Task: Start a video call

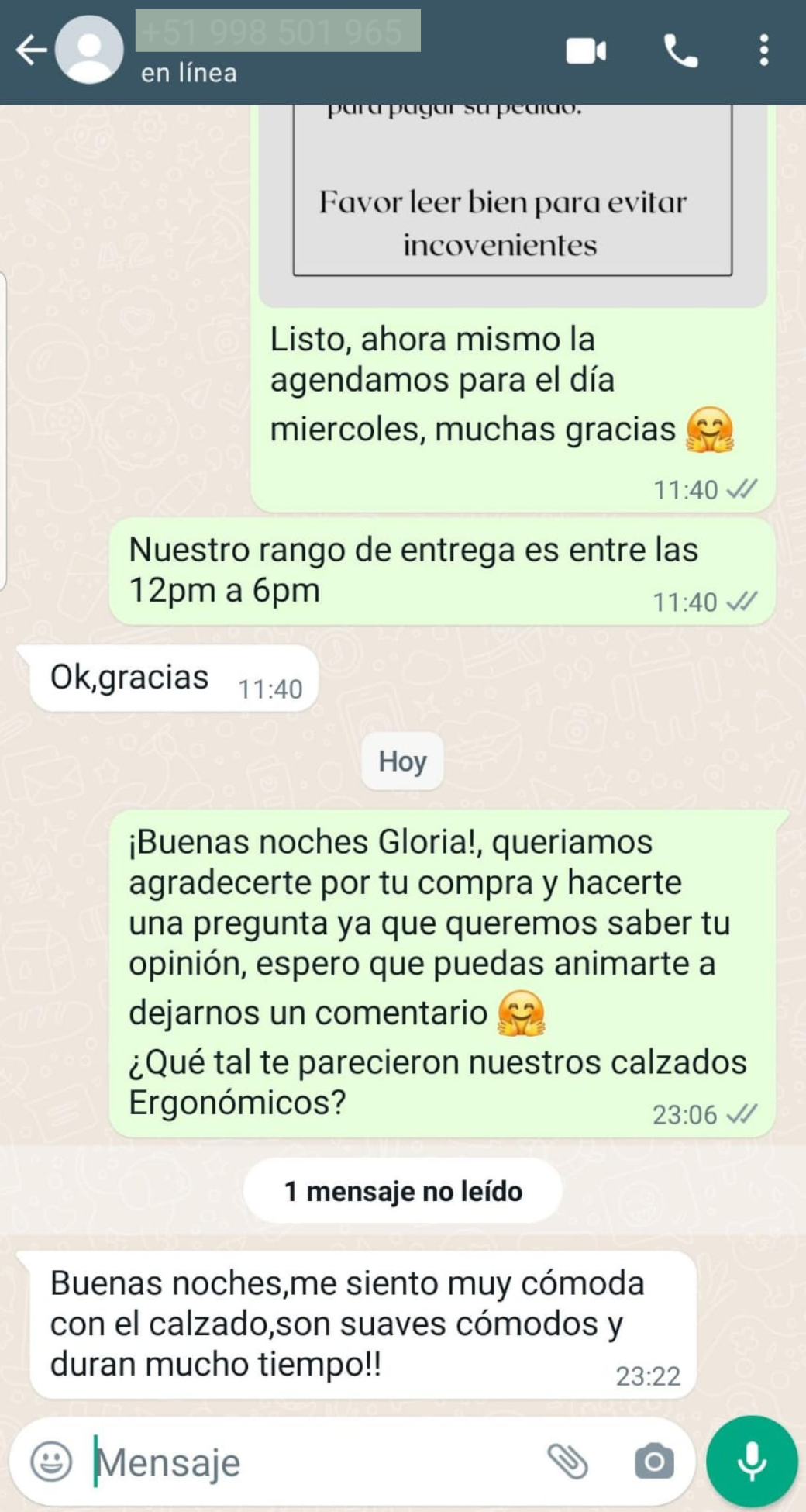Action: click(x=586, y=51)
